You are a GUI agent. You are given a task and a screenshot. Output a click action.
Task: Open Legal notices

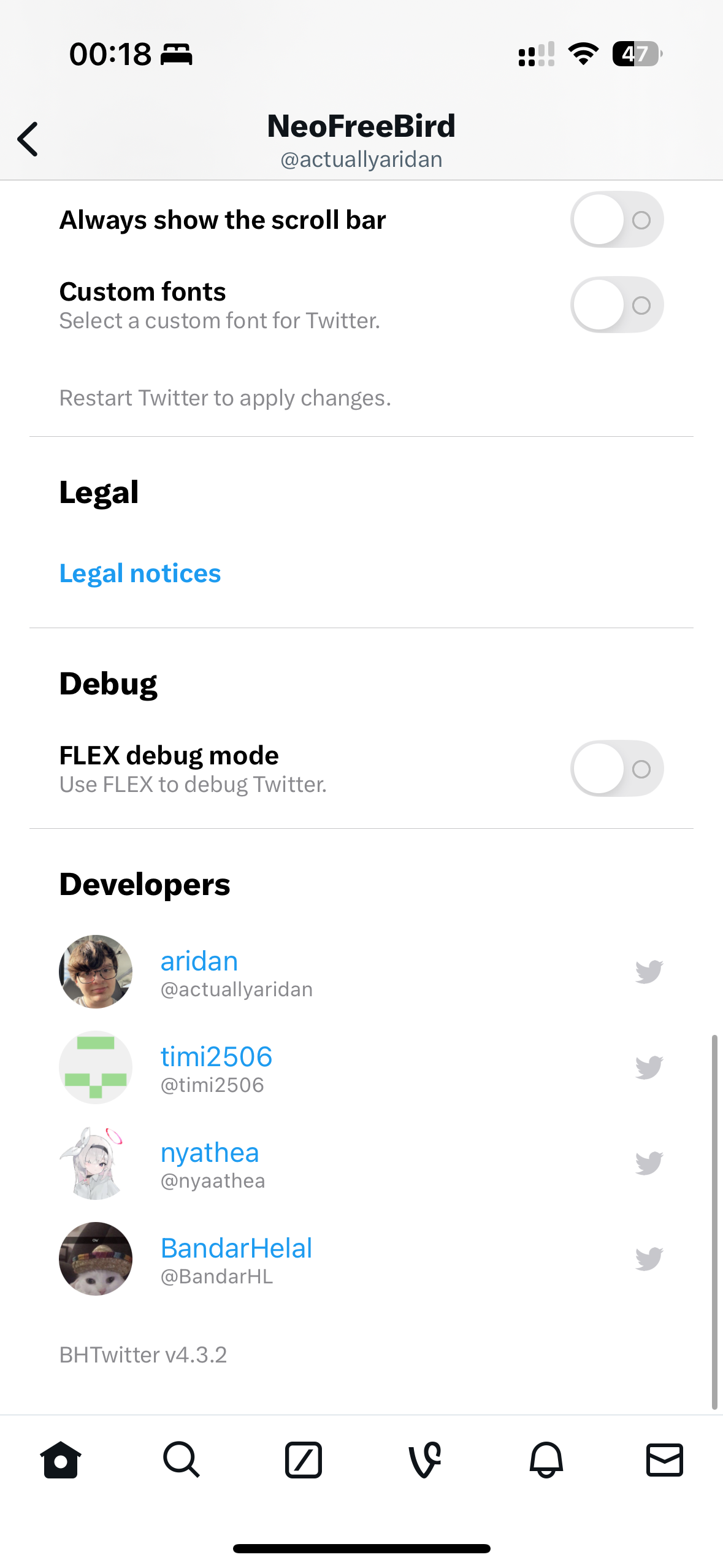pyautogui.click(x=140, y=573)
